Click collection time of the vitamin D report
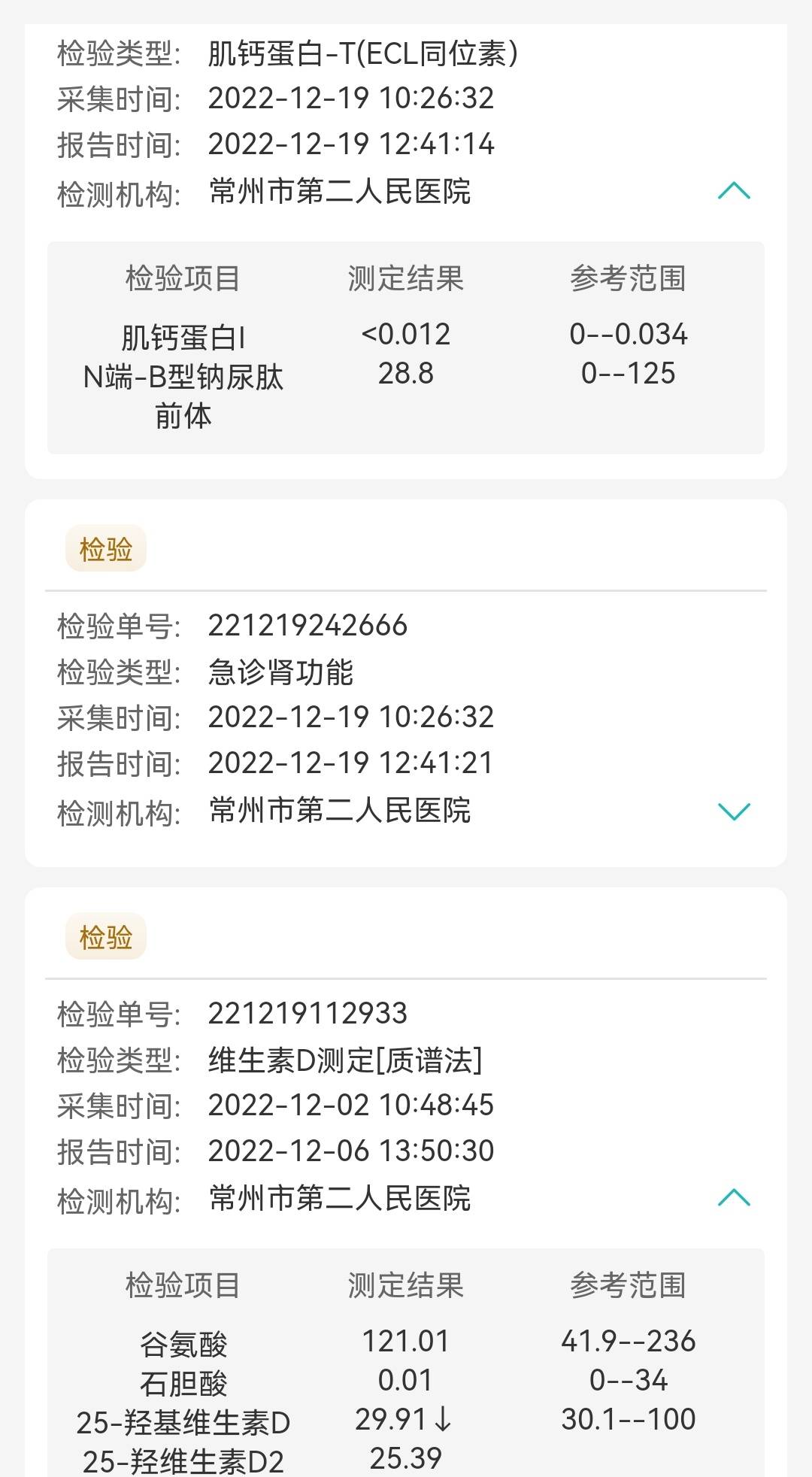Viewport: 812px width, 1477px height. (350, 1105)
